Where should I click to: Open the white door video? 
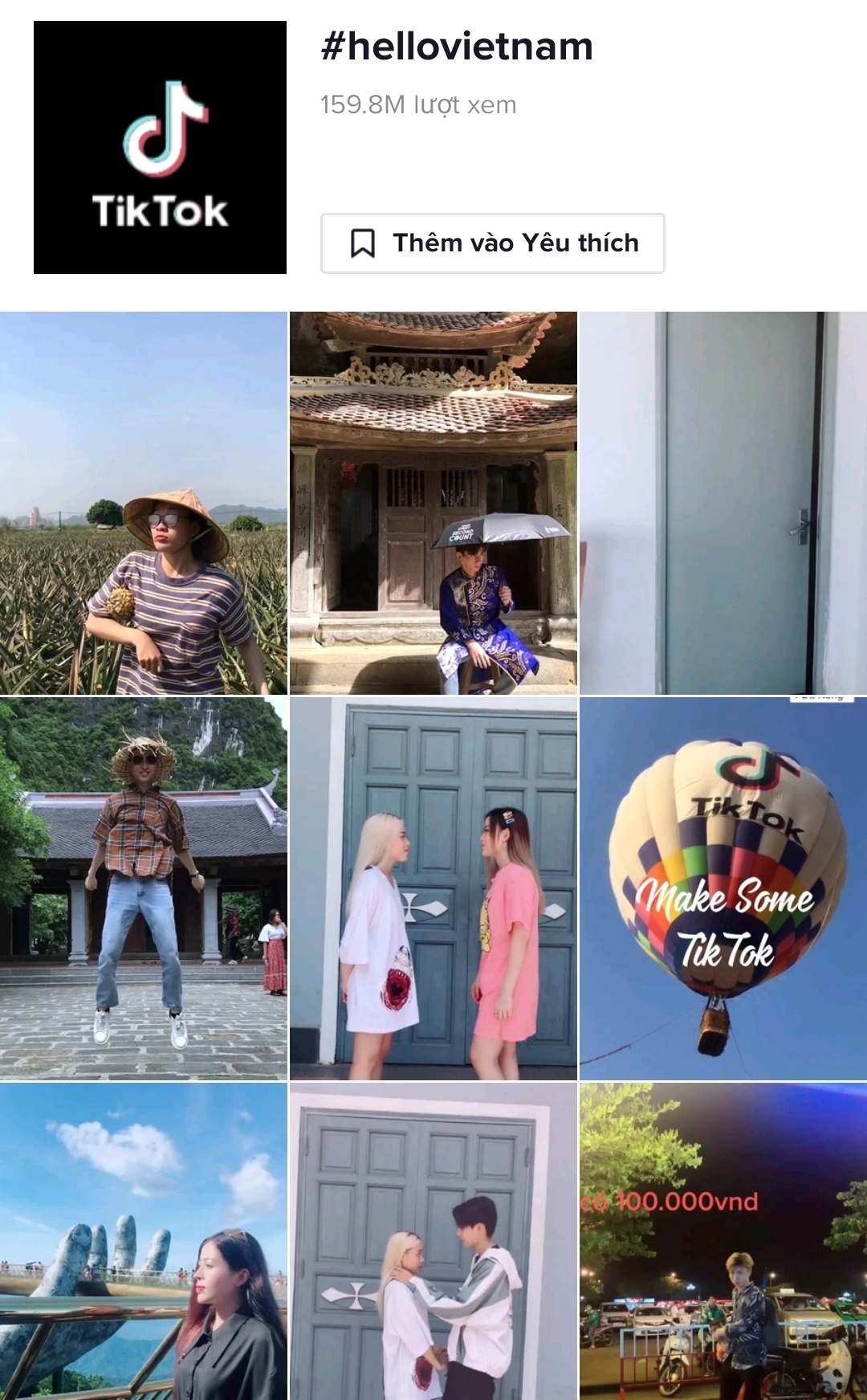[x=722, y=503]
